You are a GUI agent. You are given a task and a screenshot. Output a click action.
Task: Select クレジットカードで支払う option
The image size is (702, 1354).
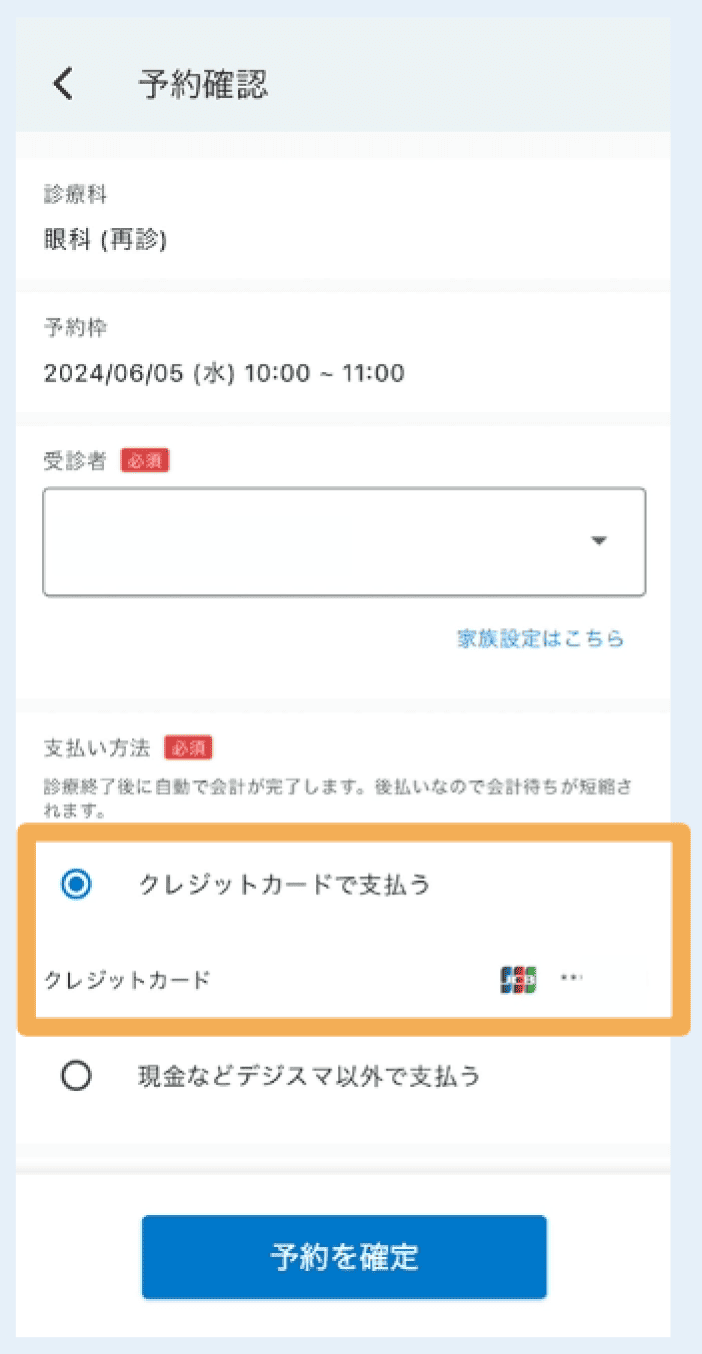point(76,884)
